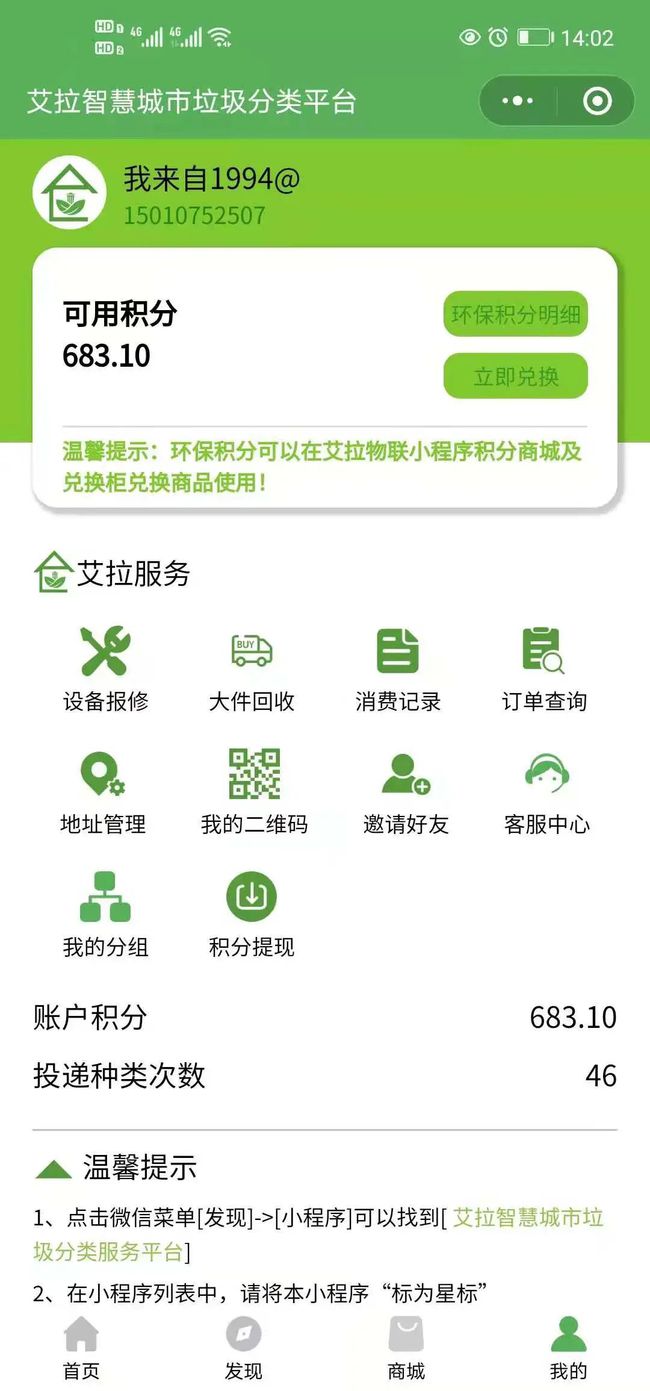Image resolution: width=650 pixels, height=1391 pixels.
Task: Open the mini program more-options menu
Action: coord(517,101)
